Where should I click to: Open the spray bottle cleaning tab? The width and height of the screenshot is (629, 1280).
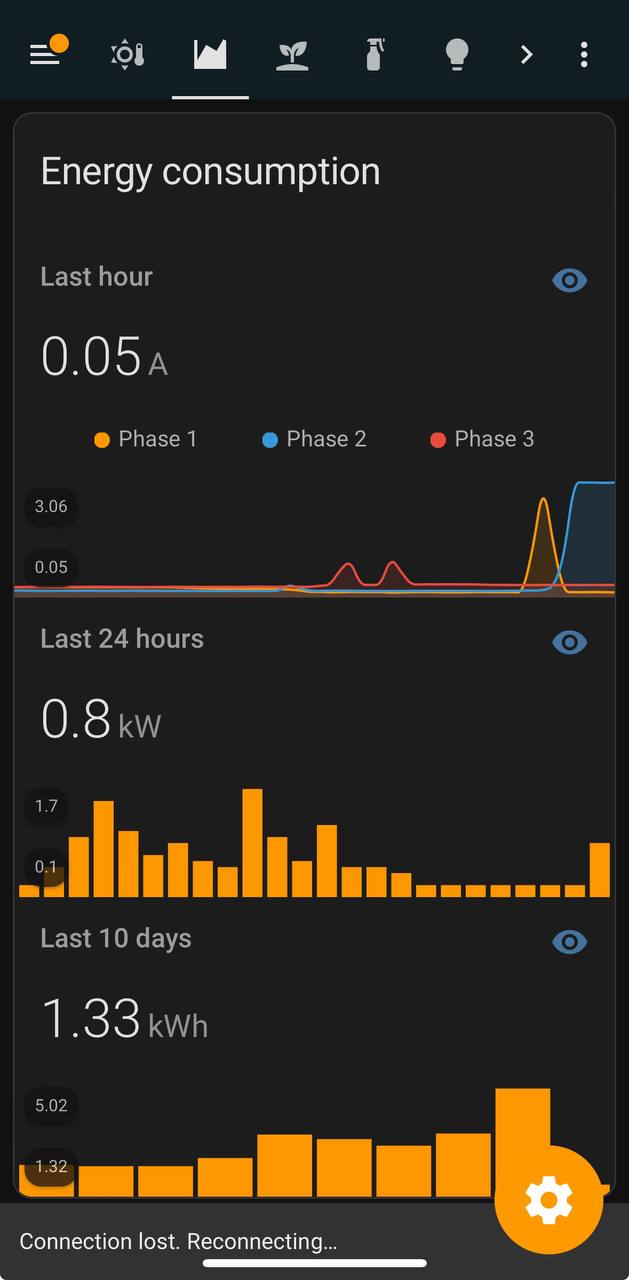click(x=374, y=54)
